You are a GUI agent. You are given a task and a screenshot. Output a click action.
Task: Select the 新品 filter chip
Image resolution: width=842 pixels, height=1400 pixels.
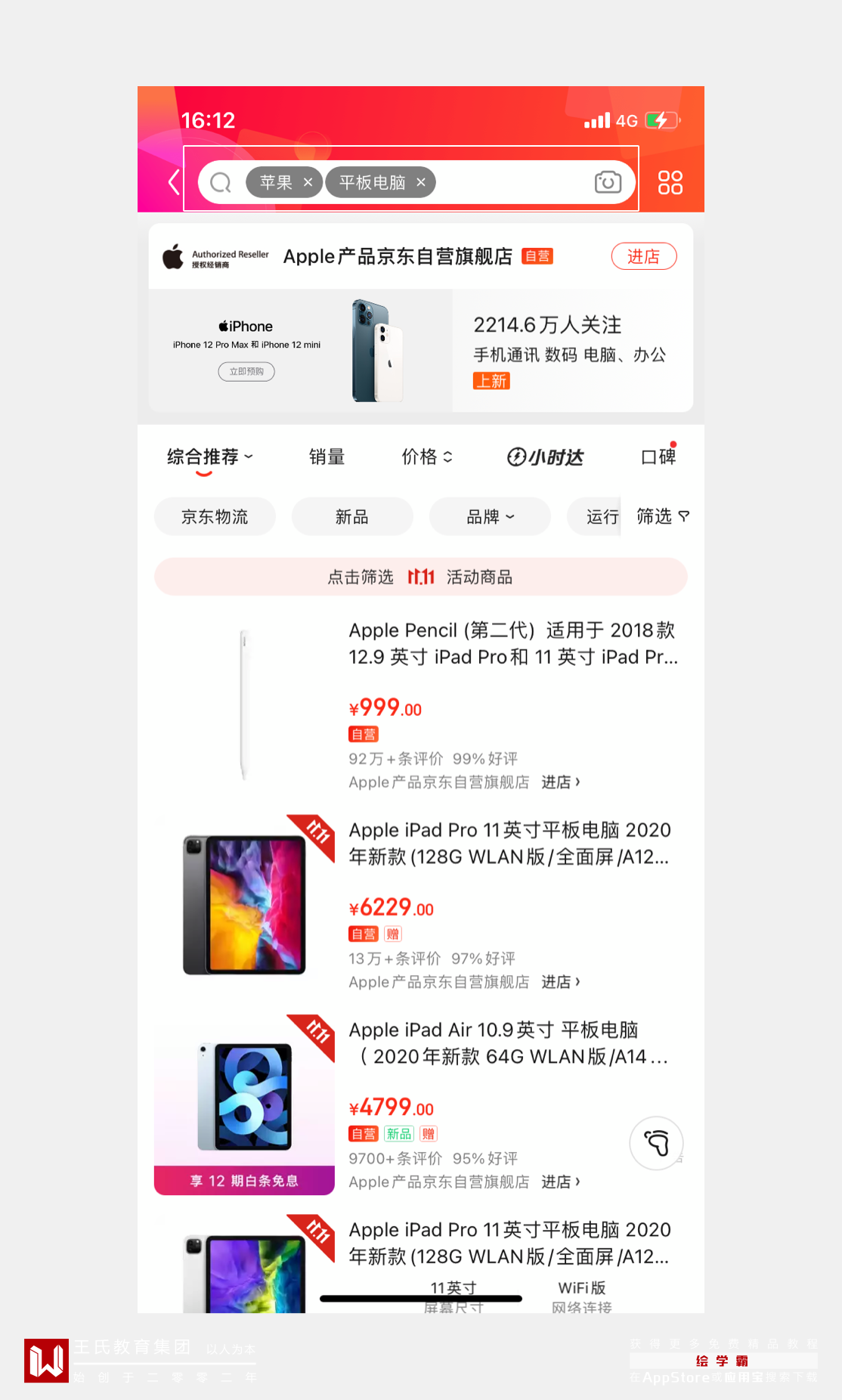click(x=351, y=516)
